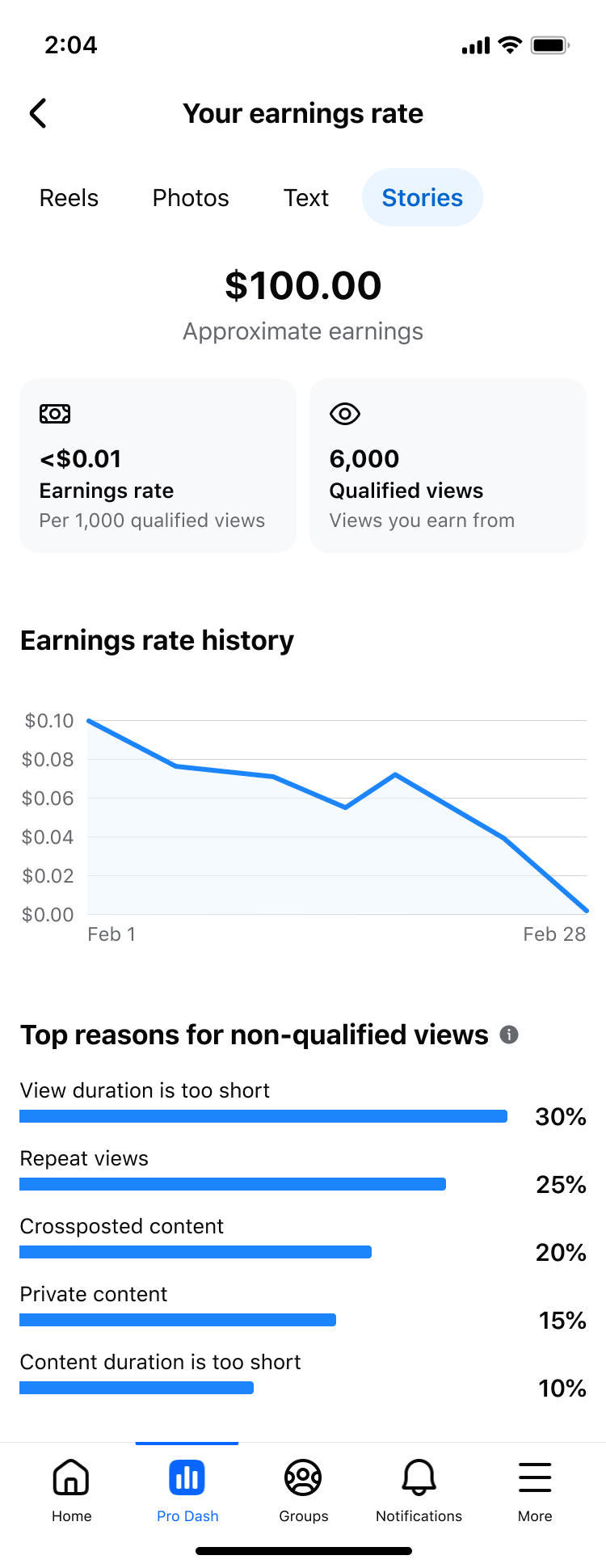Open the Text tab
The width and height of the screenshot is (606, 1568).
pos(306,198)
